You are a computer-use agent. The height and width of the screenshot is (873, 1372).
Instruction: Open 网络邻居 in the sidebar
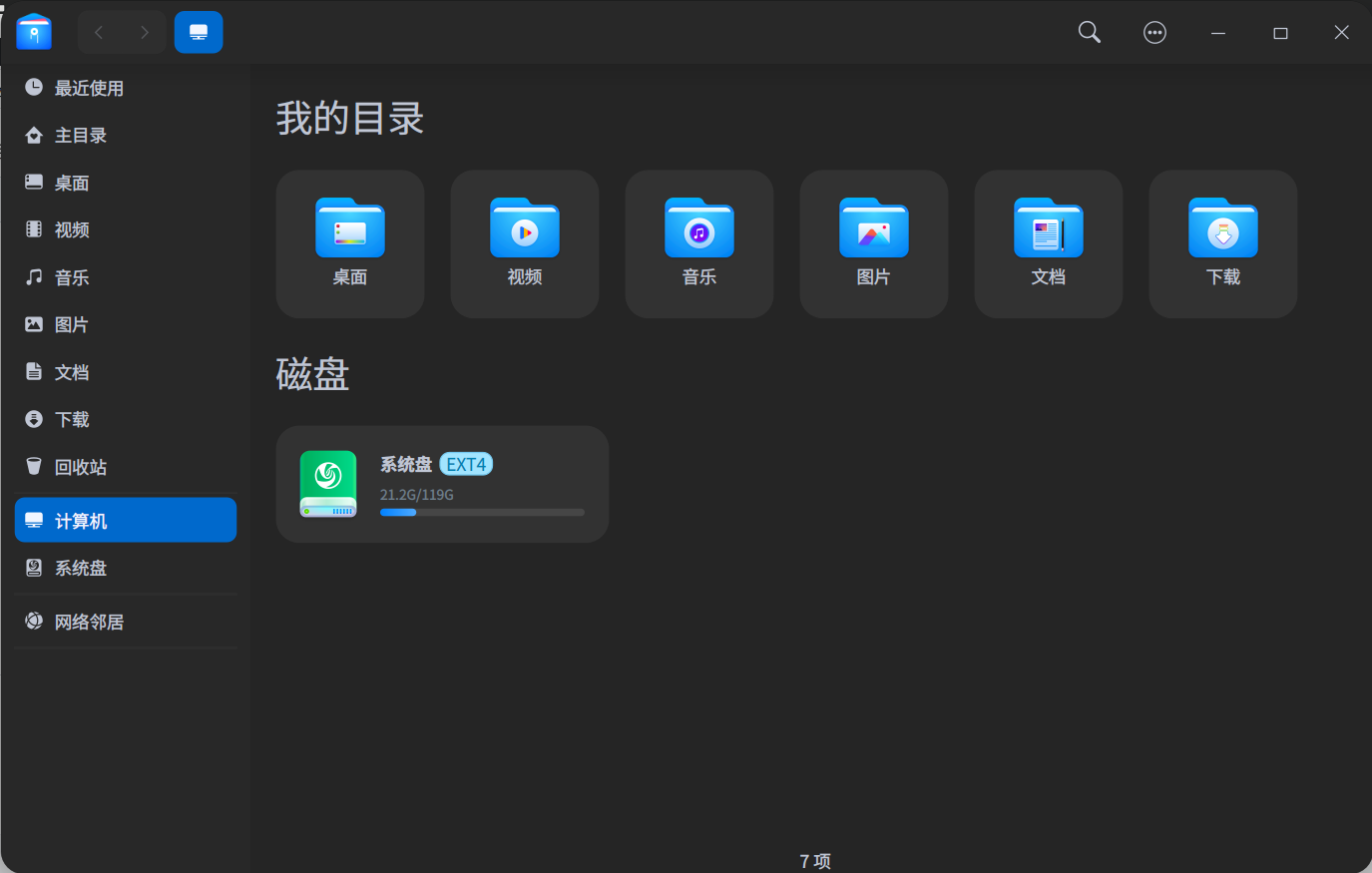point(89,622)
